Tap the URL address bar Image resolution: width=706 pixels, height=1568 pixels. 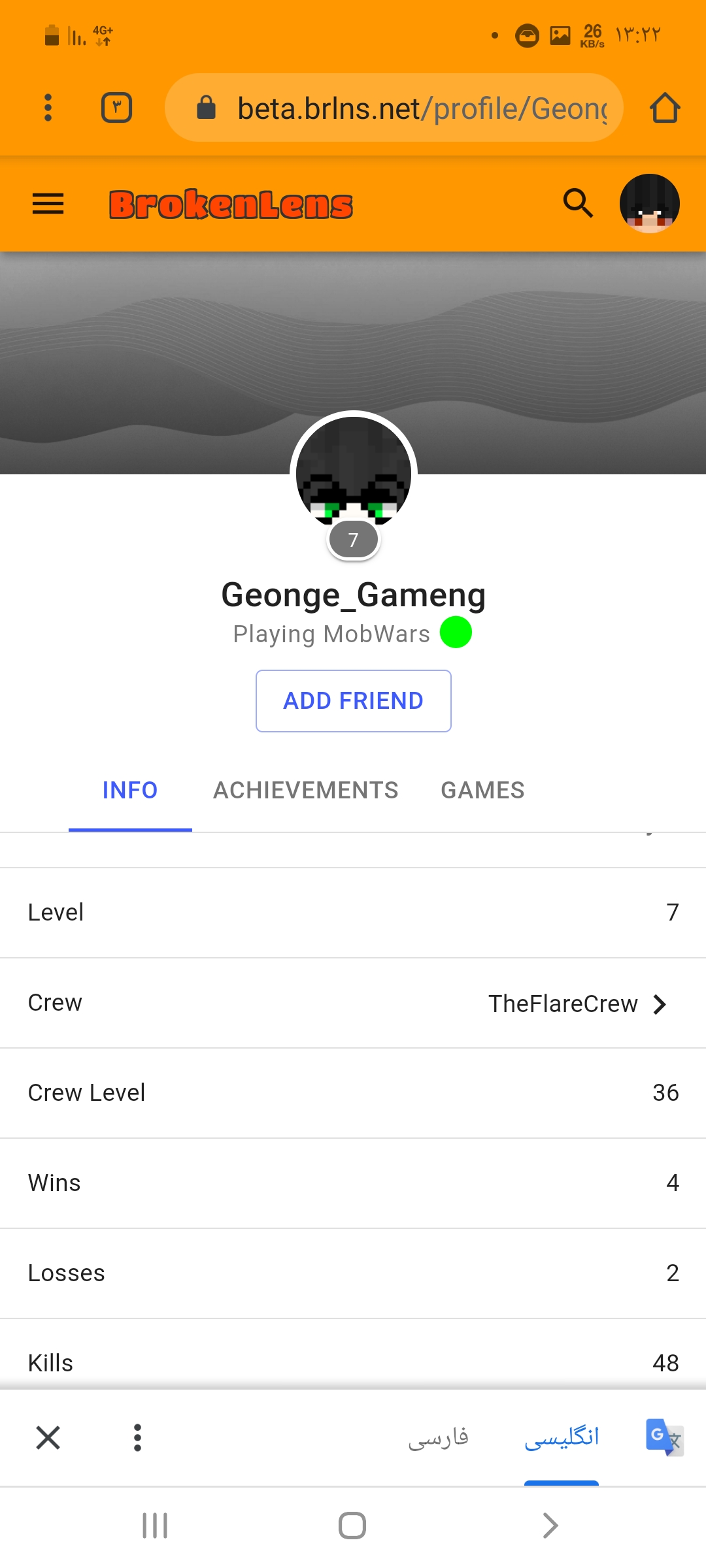(x=394, y=108)
